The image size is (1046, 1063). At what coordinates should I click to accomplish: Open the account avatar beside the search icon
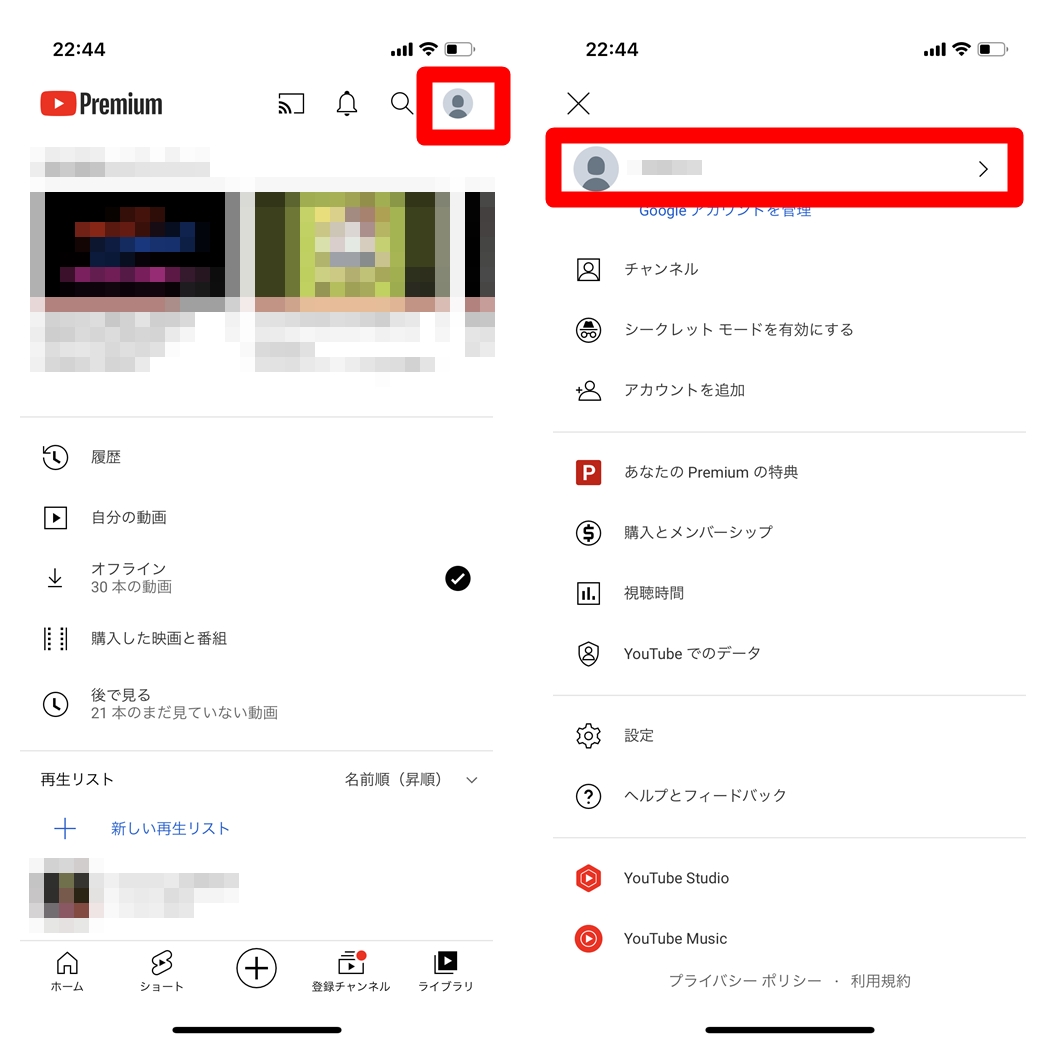point(458,104)
